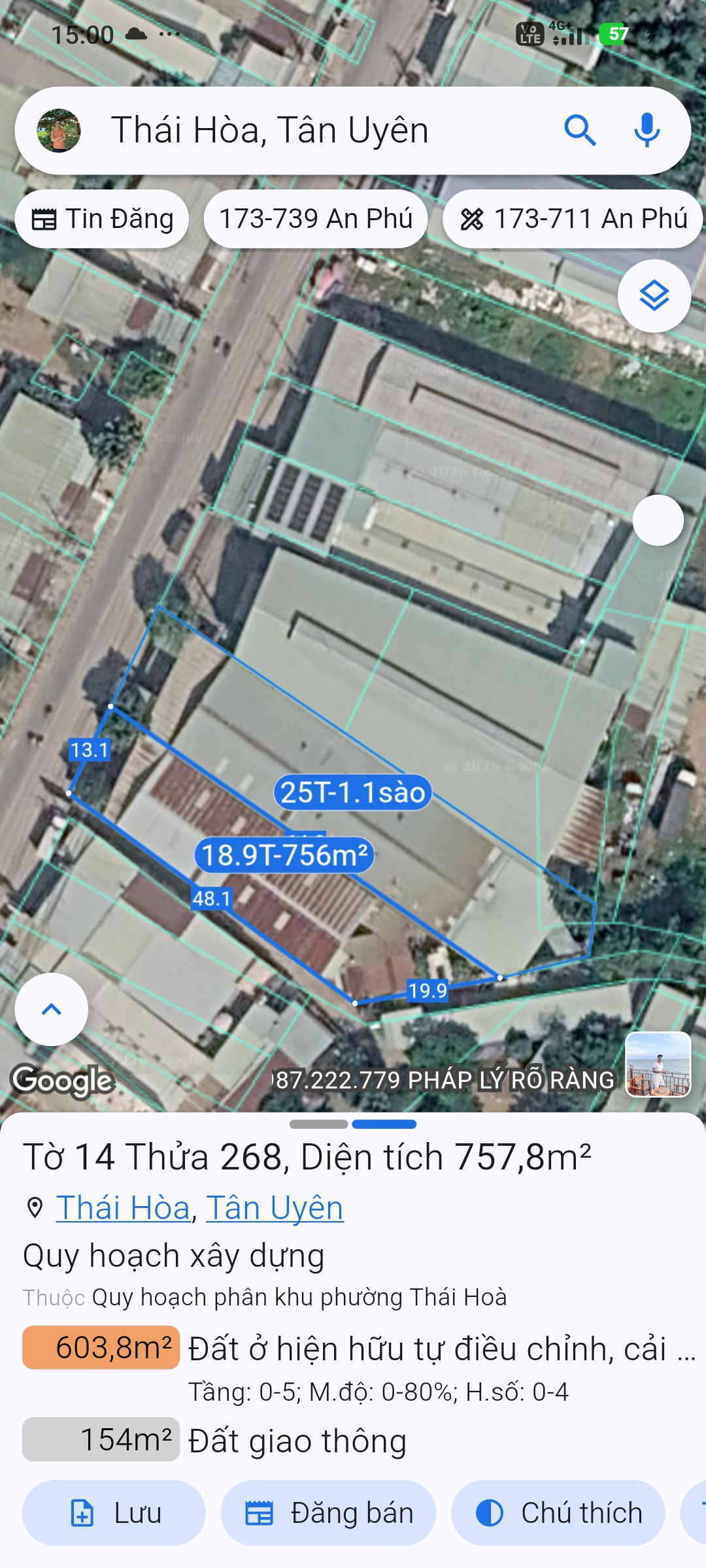The image size is (706, 1568).
Task: Open the Thái Hòa link
Action: 123,1207
